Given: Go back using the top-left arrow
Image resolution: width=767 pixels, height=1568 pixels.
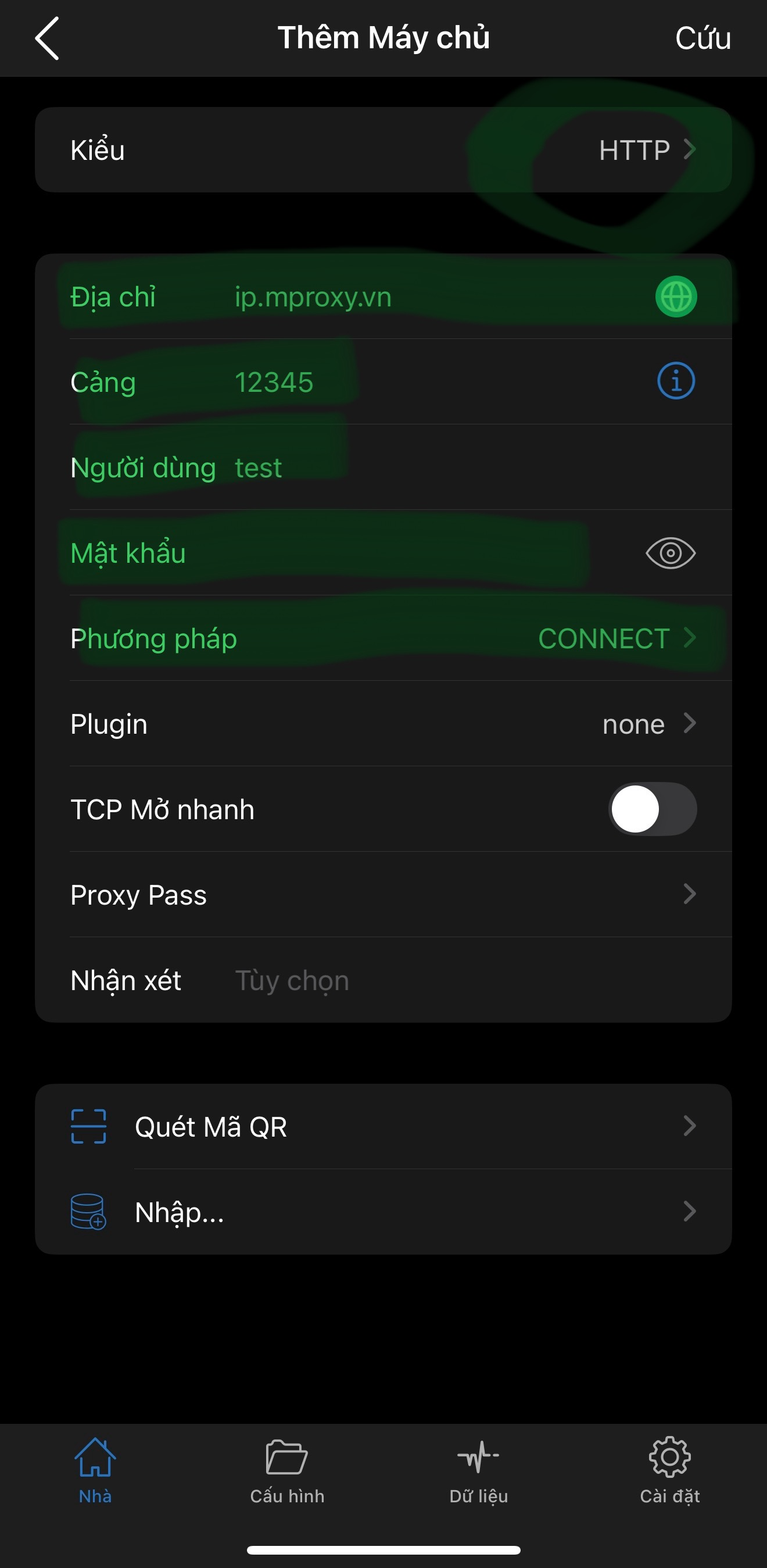Looking at the screenshot, I should (47, 38).
